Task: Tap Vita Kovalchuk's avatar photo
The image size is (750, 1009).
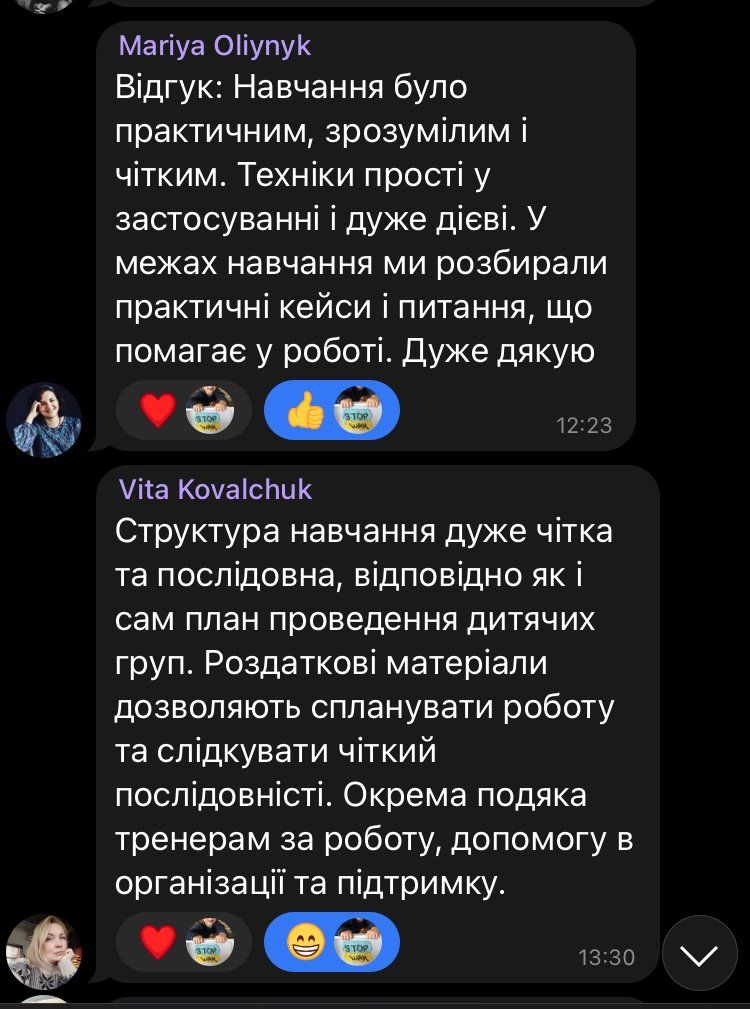Action: [x=44, y=951]
